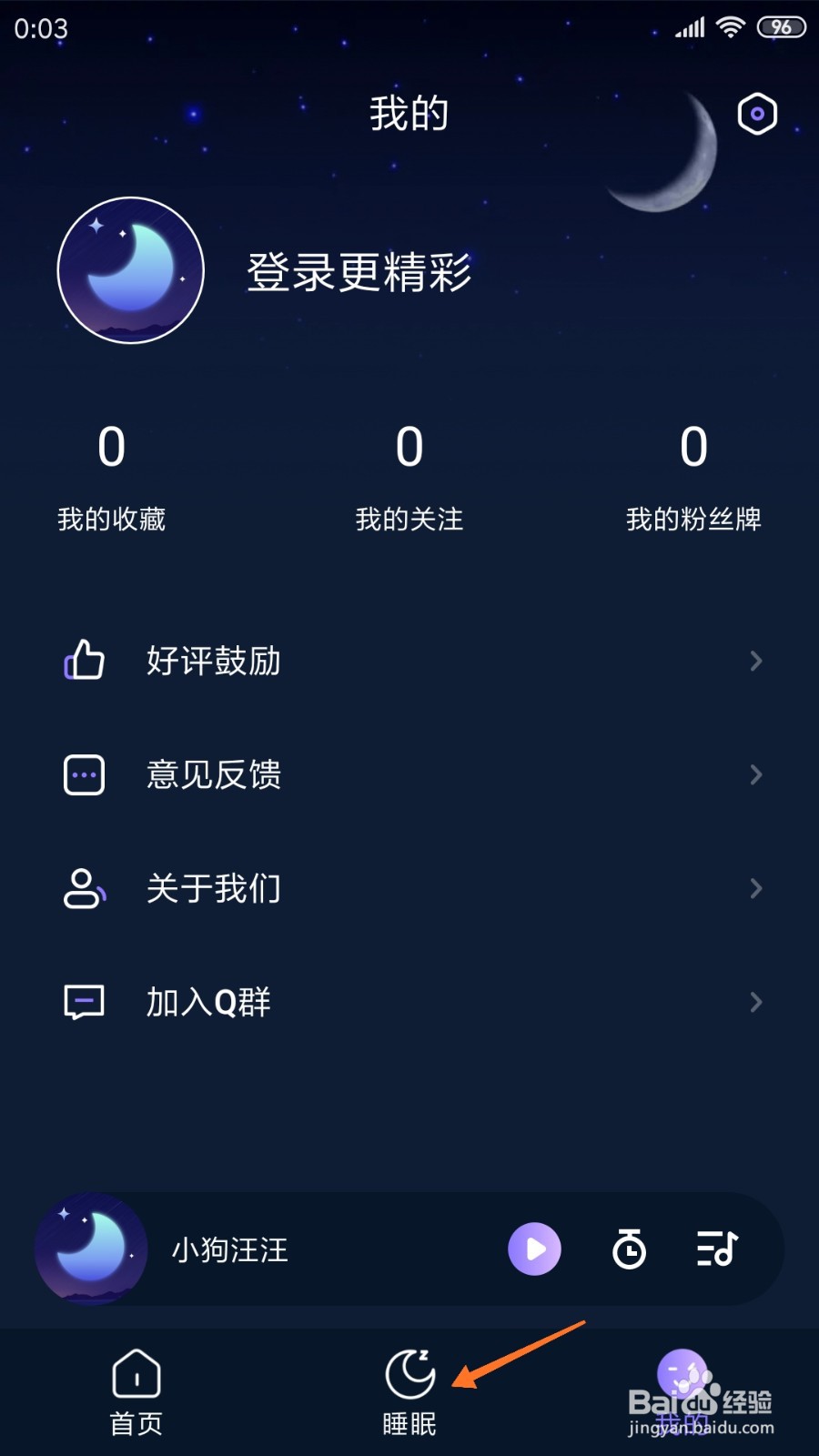Viewport: 819px width, 1456px height.
Task: Select the 睡眠 moon icon in bottom bar
Action: 409,1374
